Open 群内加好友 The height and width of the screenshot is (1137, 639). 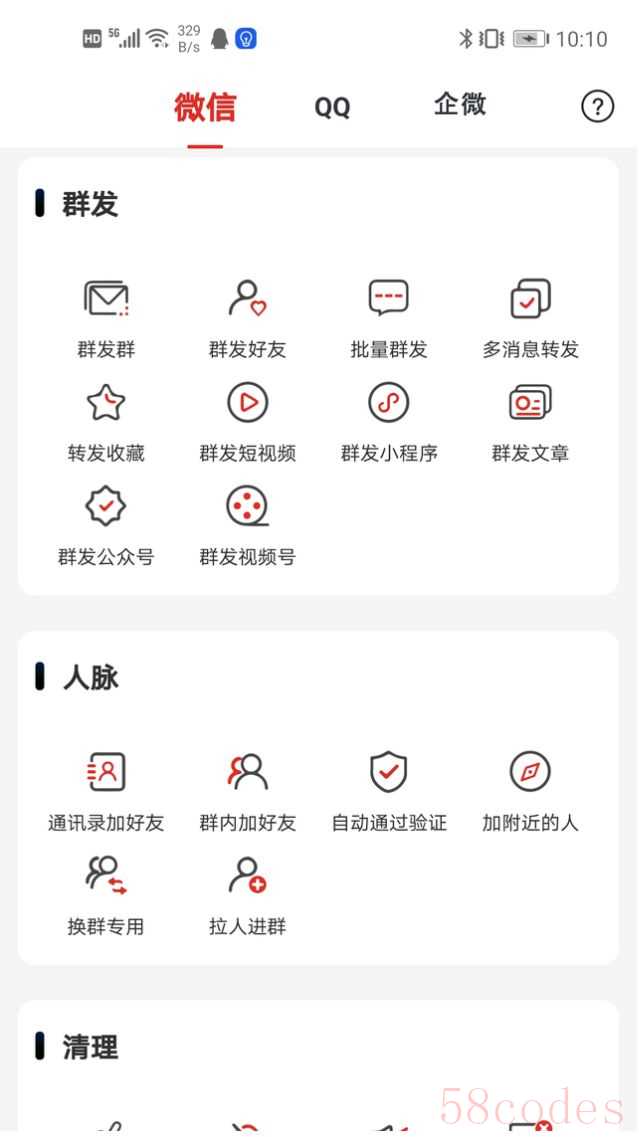click(247, 791)
